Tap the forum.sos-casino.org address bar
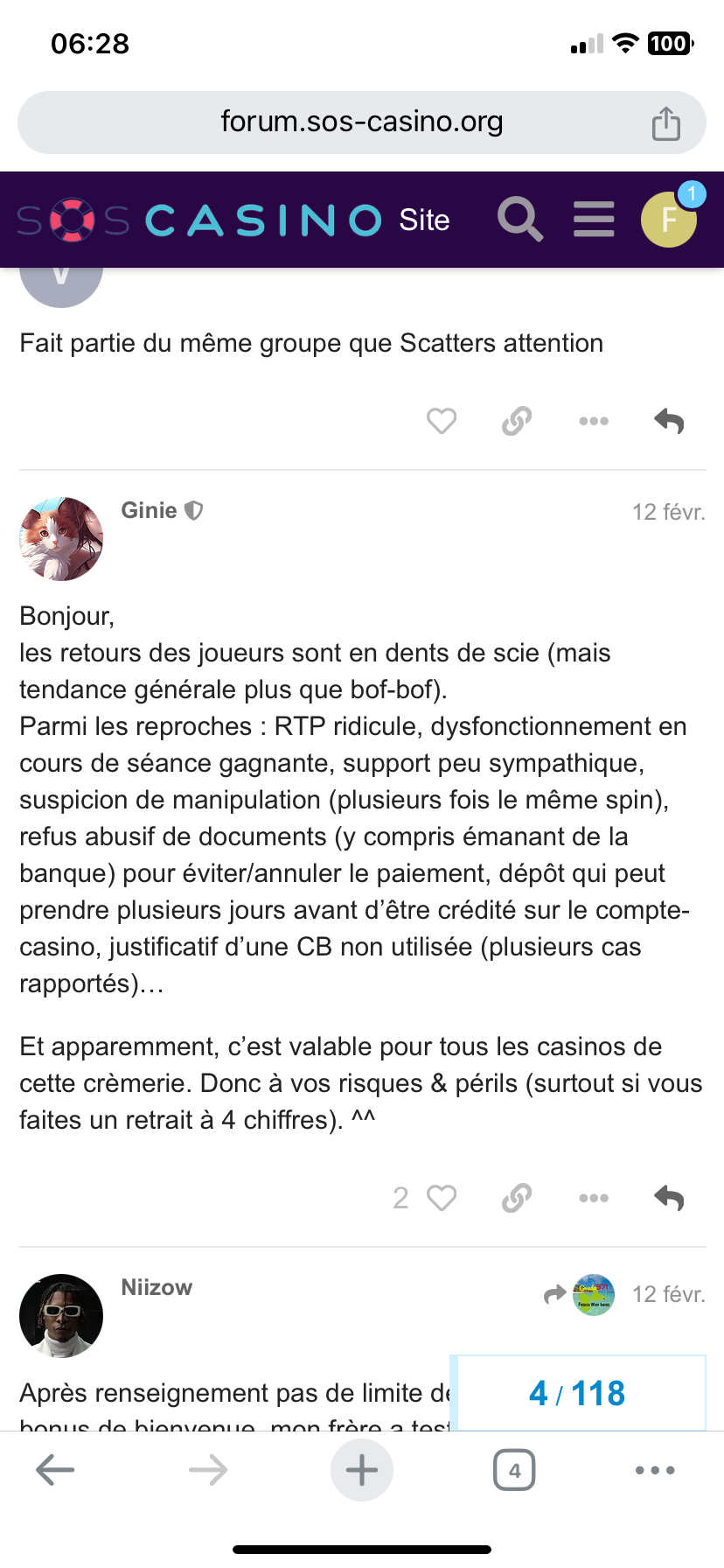Screen dimensions: 724x1568 [361, 122]
